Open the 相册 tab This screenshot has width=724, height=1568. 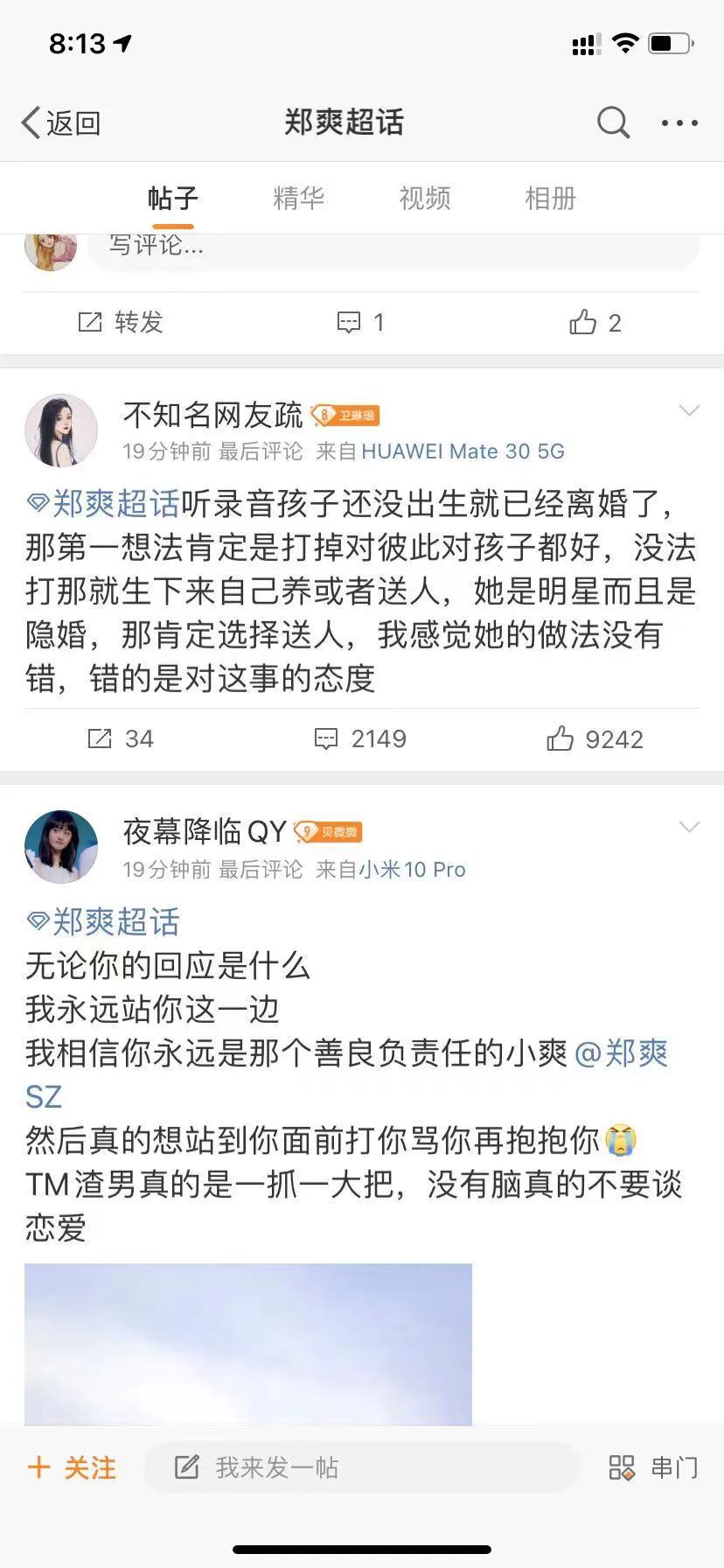pos(549,199)
